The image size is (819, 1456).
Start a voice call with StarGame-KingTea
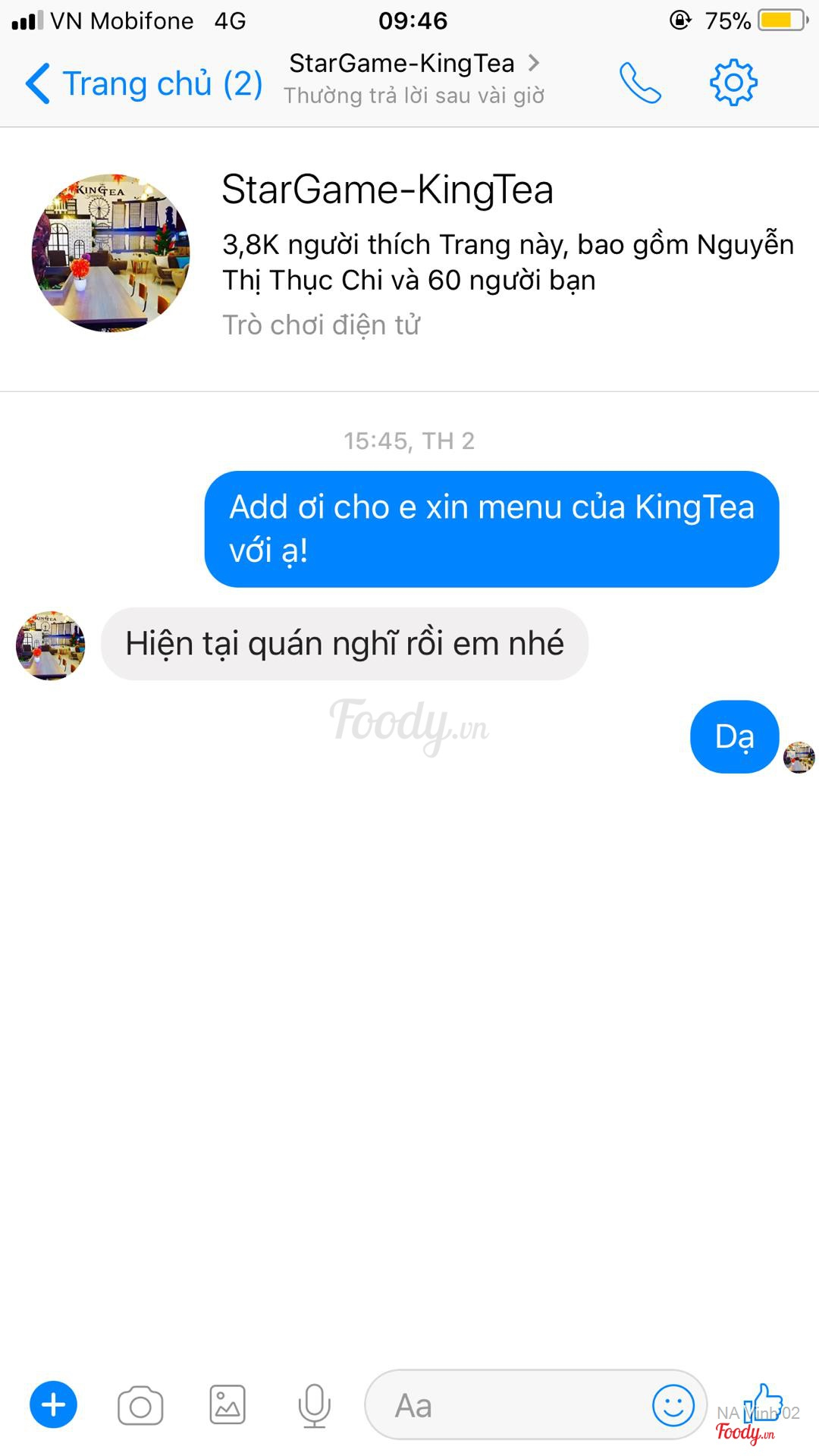coord(640,83)
